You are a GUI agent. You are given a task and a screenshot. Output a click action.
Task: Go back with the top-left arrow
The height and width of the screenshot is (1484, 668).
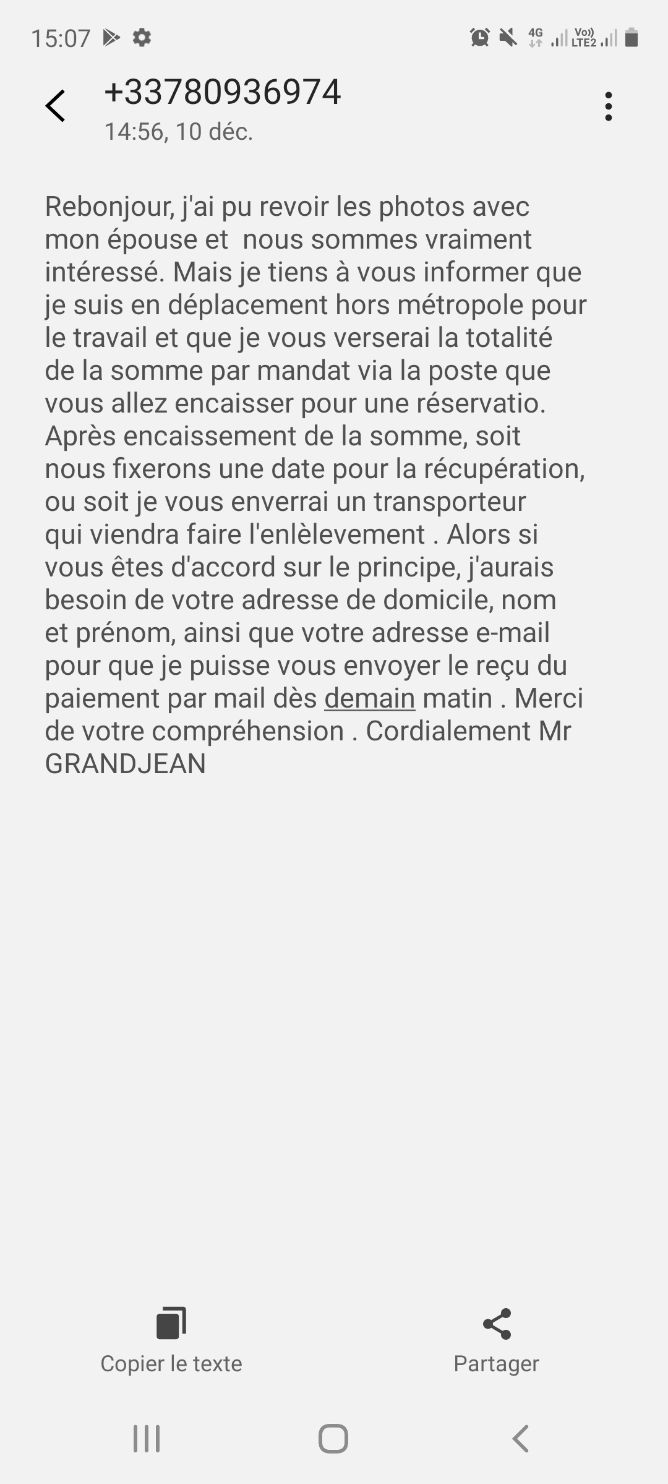tap(55, 106)
